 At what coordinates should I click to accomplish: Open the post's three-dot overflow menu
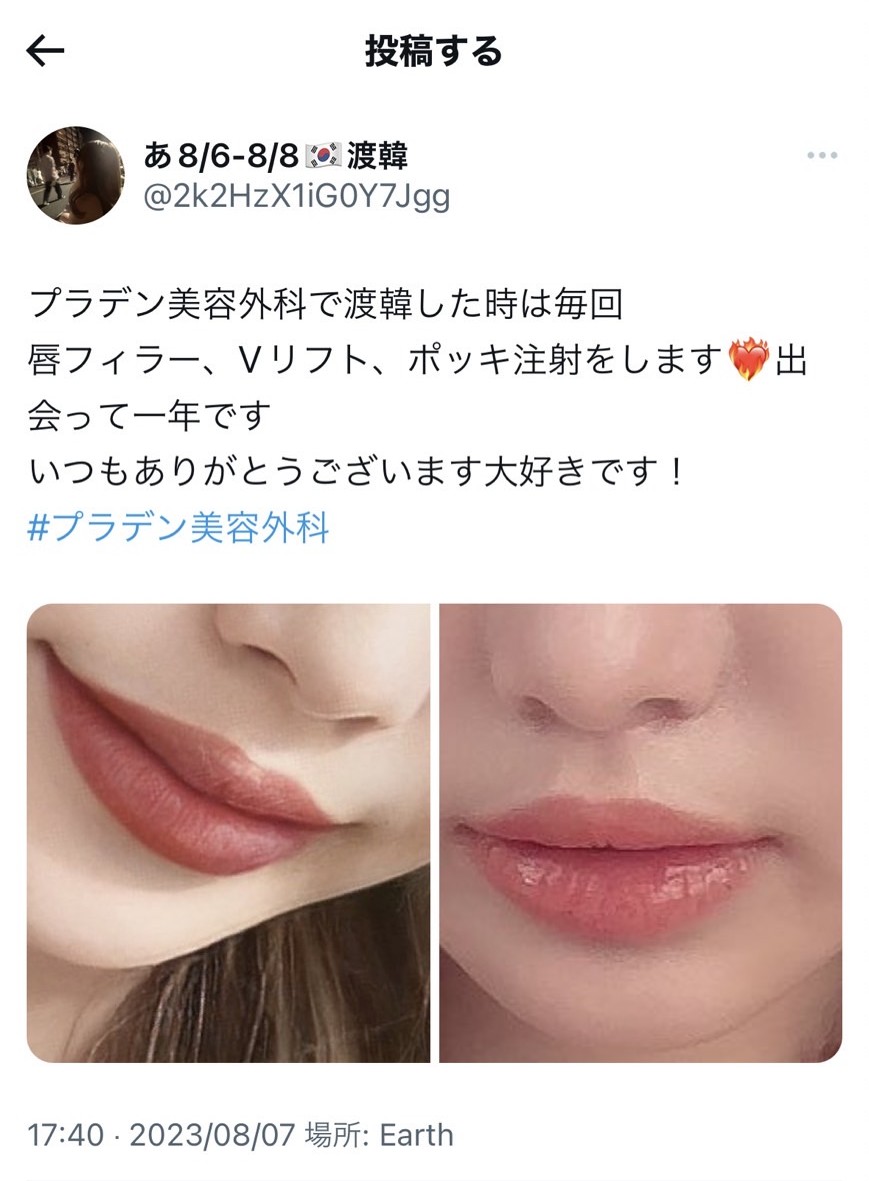(821, 156)
